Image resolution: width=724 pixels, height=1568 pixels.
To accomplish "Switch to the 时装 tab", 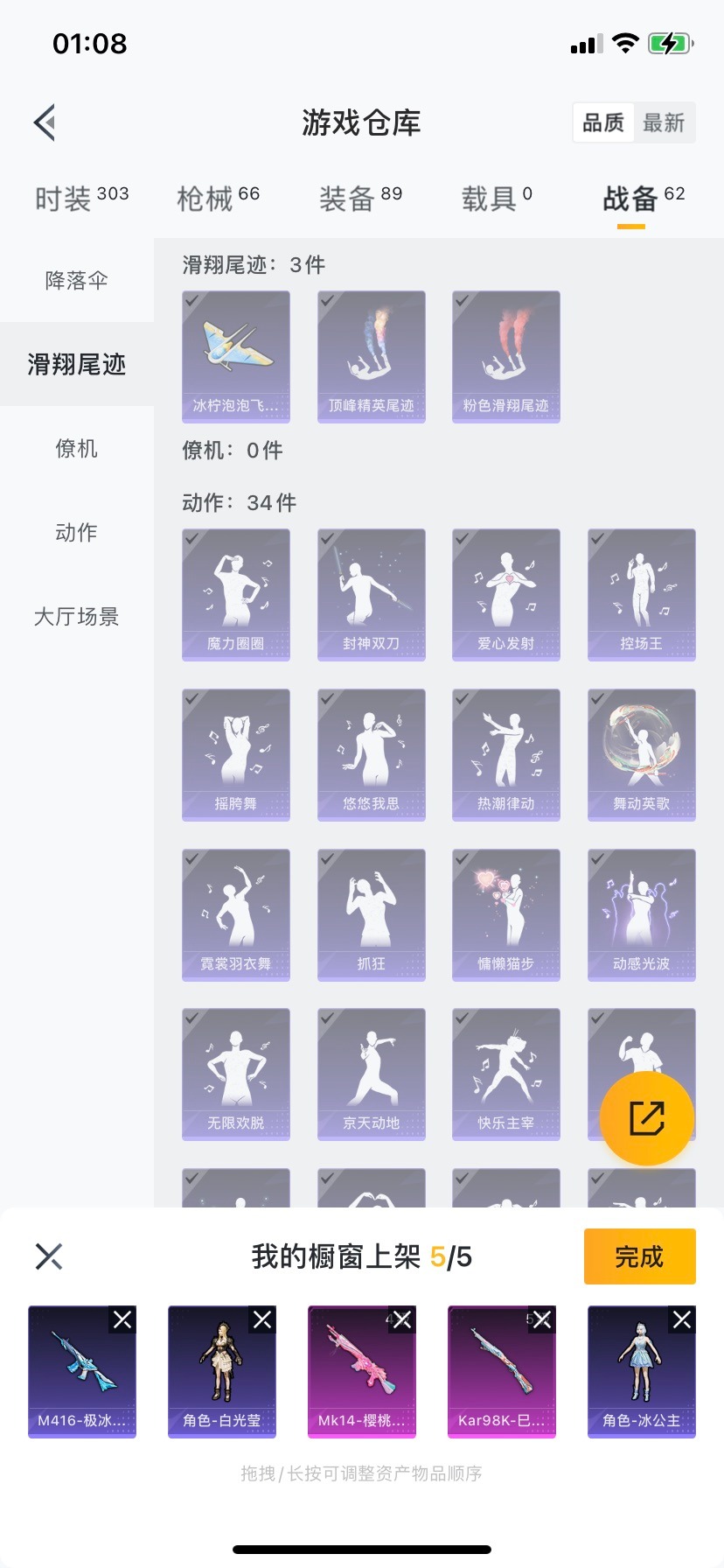I will tap(81, 199).
